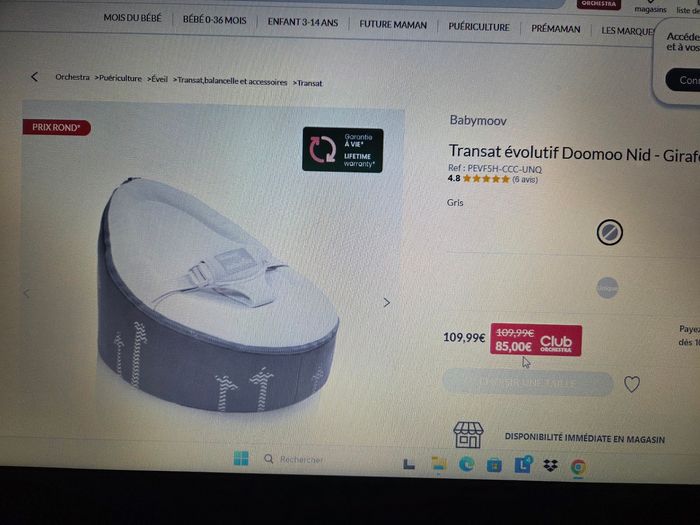Open the Enfant 3-14 ans menu

303,22
